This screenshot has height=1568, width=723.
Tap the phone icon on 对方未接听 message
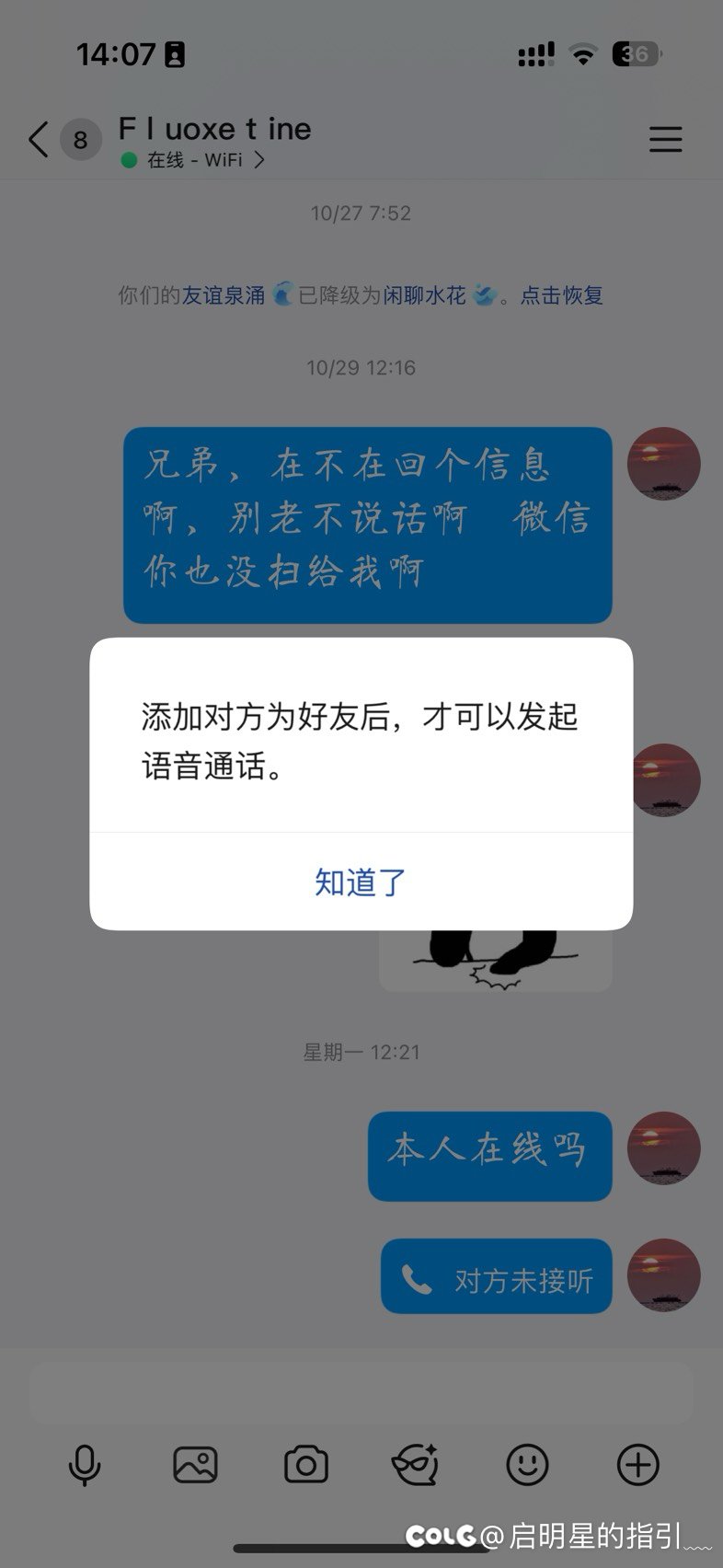tap(419, 1276)
